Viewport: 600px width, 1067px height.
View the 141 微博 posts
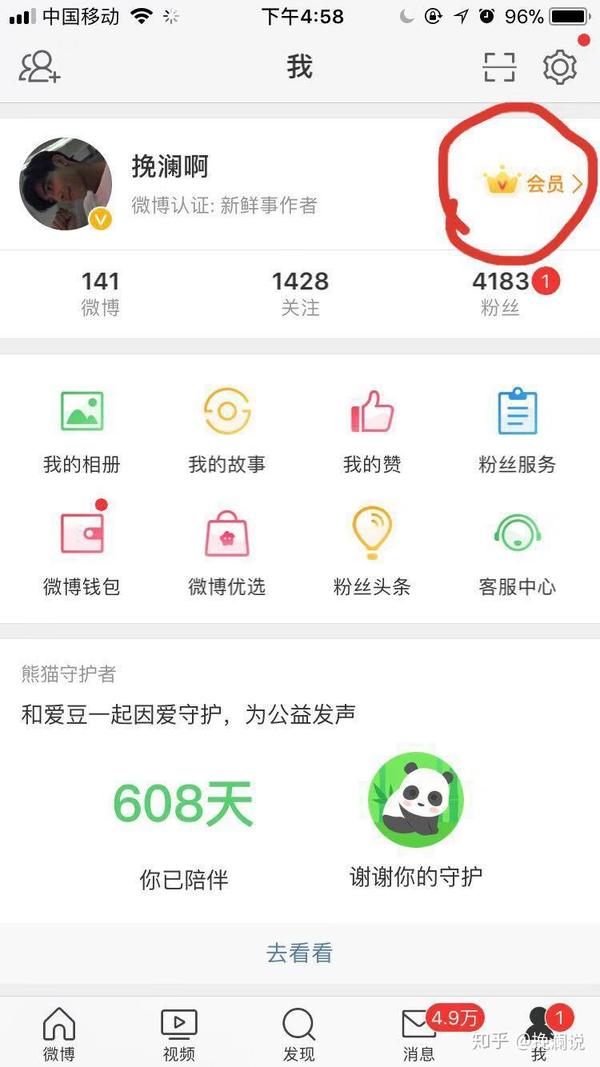coord(100,294)
